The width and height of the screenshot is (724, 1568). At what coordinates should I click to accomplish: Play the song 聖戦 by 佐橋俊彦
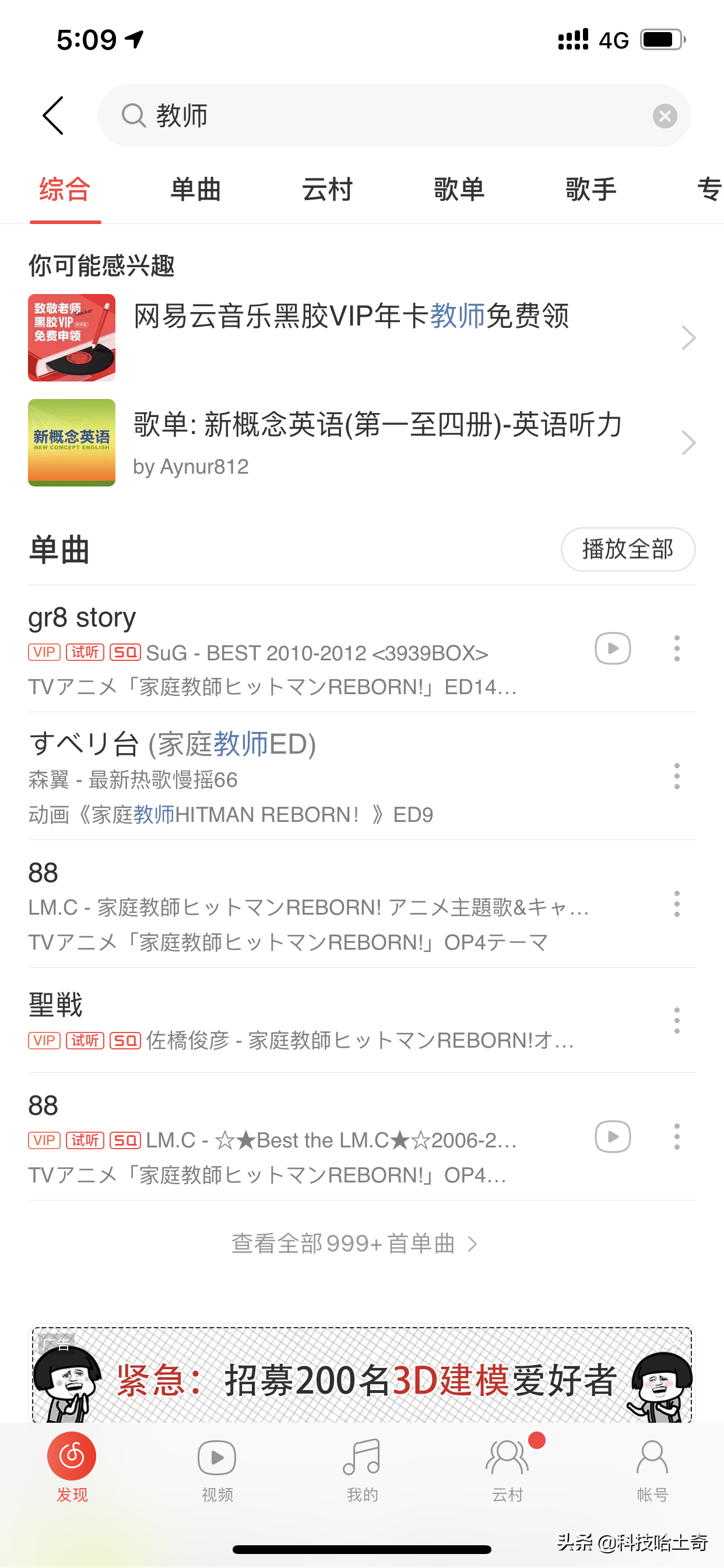point(304,1020)
